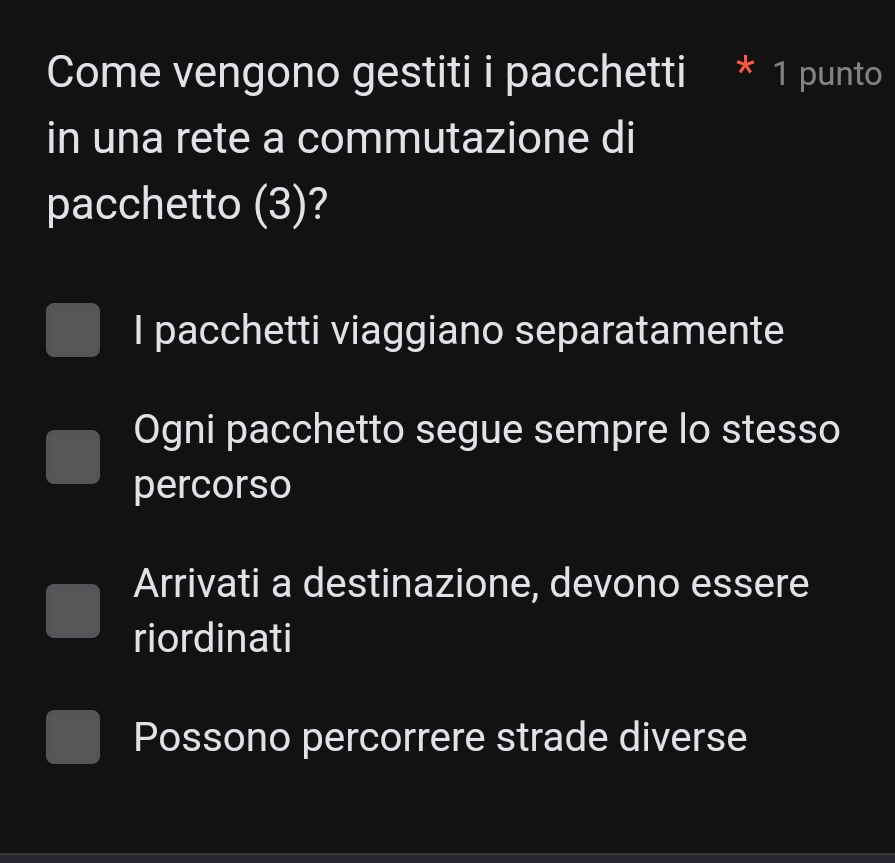Mark 'Possono percorrere strade diverse' checkbox
Image resolution: width=895 pixels, height=863 pixels.
(x=73, y=737)
